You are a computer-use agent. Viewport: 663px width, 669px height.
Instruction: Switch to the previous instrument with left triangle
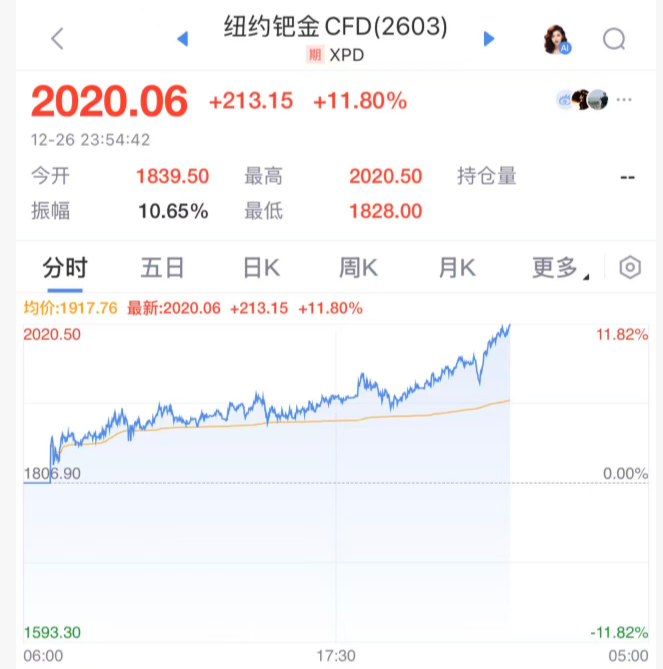click(182, 39)
